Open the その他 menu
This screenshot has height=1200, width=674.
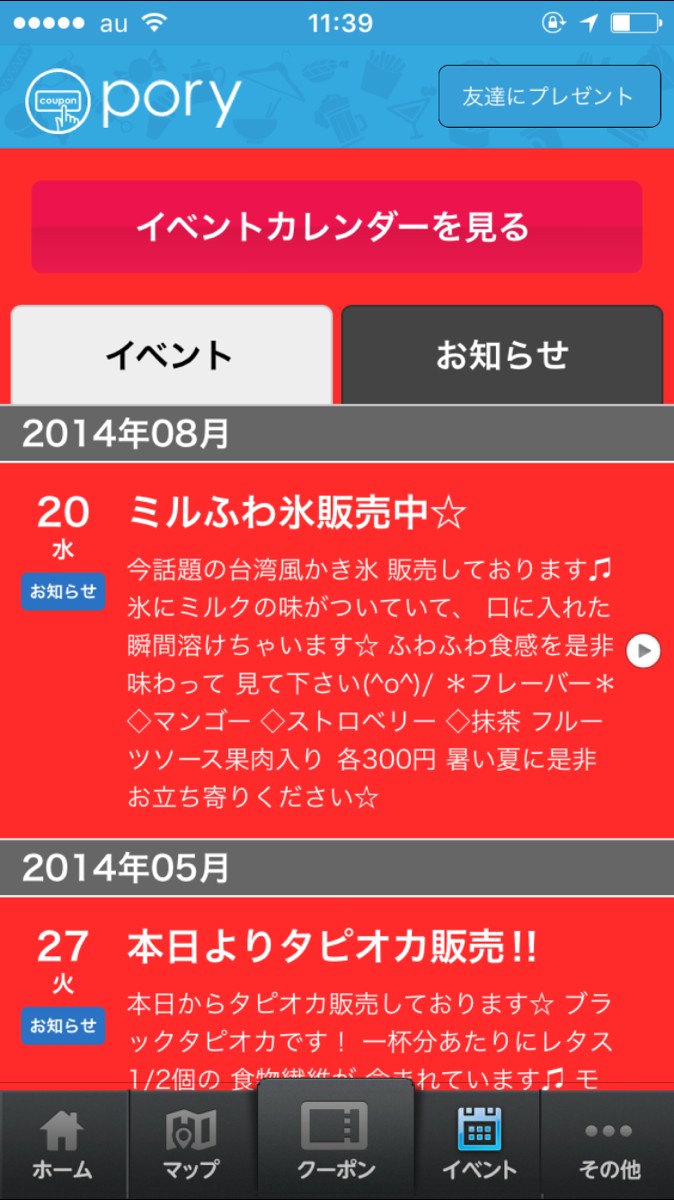point(609,1145)
